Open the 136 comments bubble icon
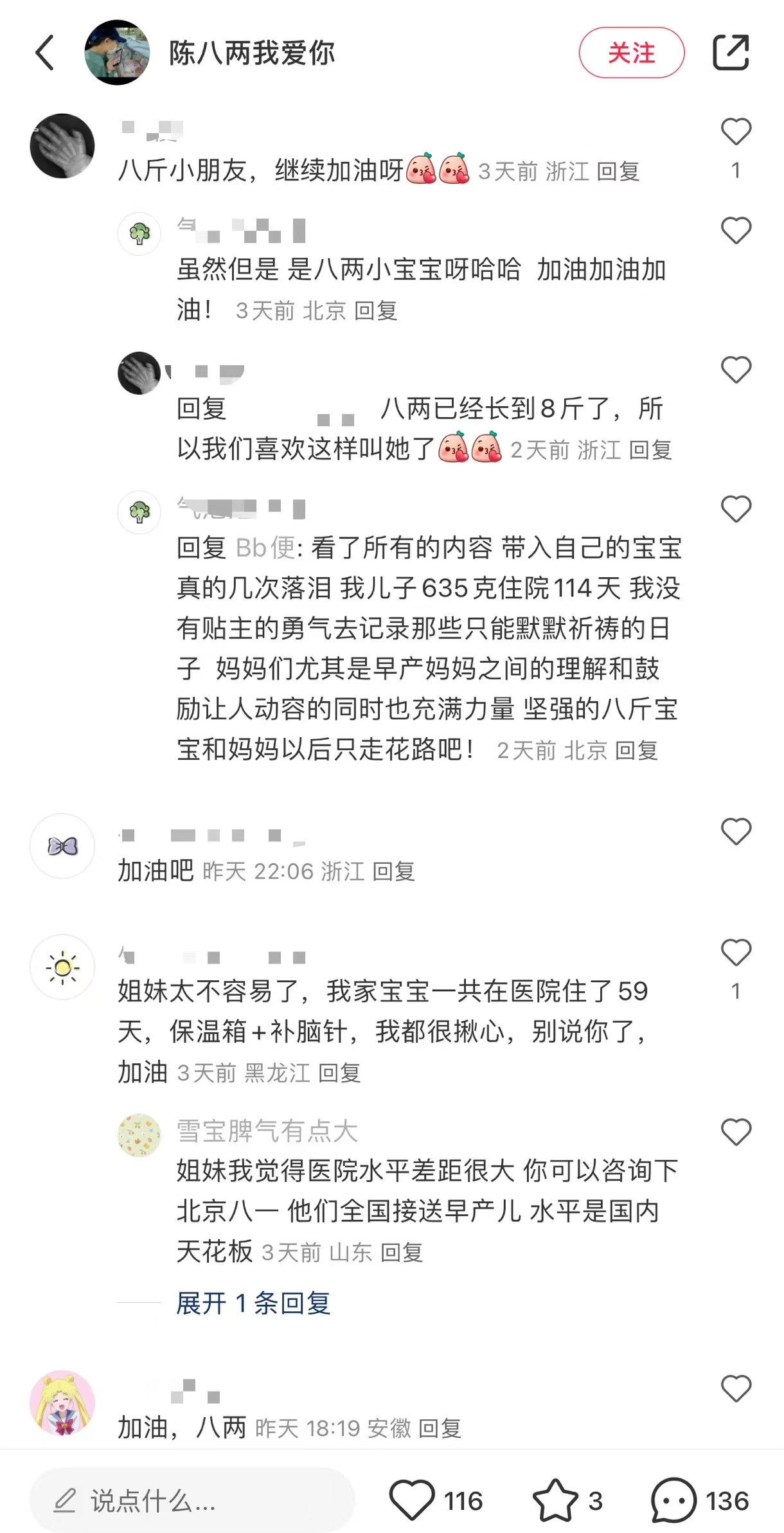 click(673, 1500)
